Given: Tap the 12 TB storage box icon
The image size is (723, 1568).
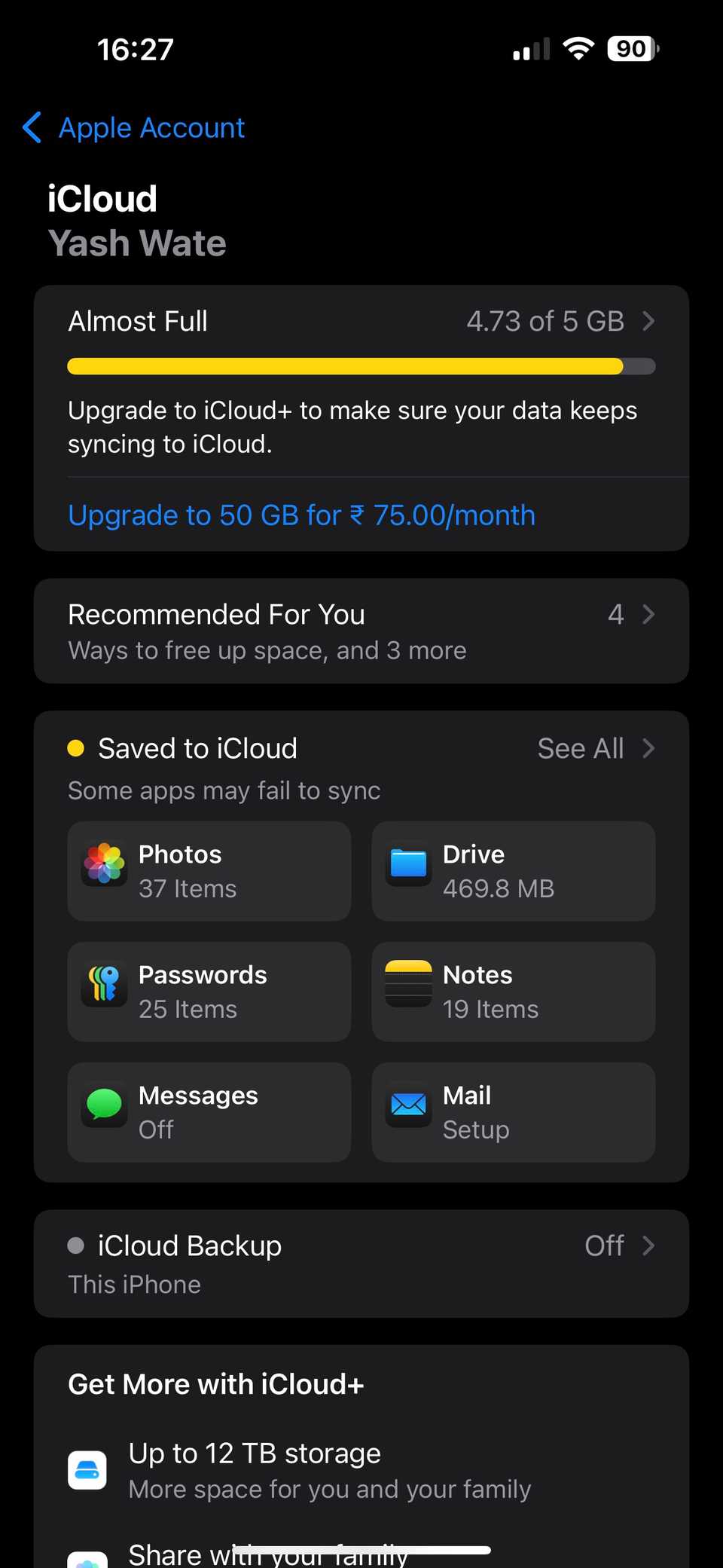Looking at the screenshot, I should click(x=87, y=1469).
